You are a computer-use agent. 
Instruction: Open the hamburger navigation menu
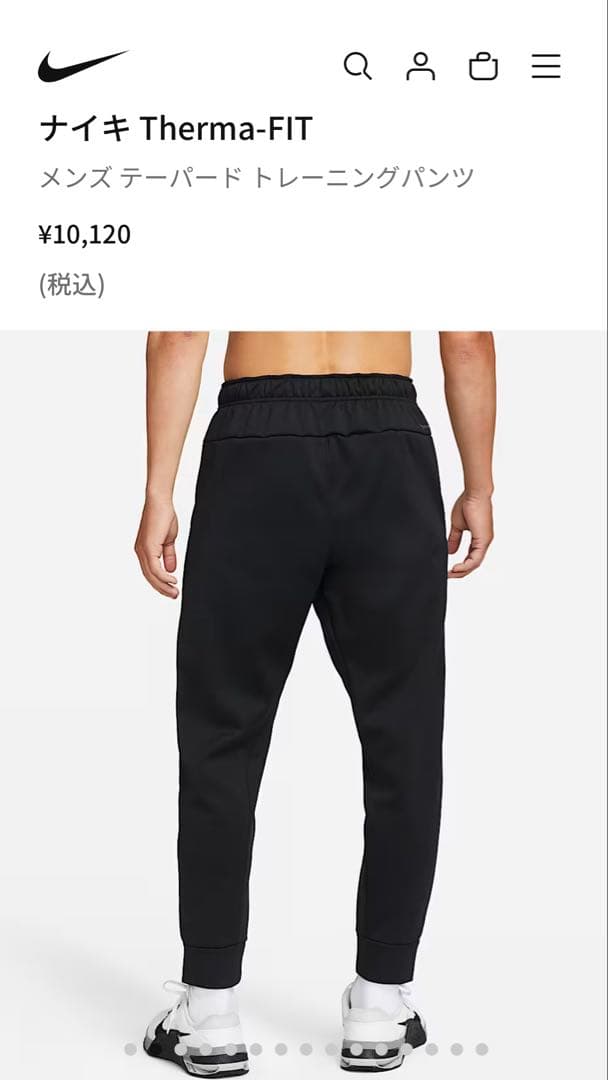(546, 67)
